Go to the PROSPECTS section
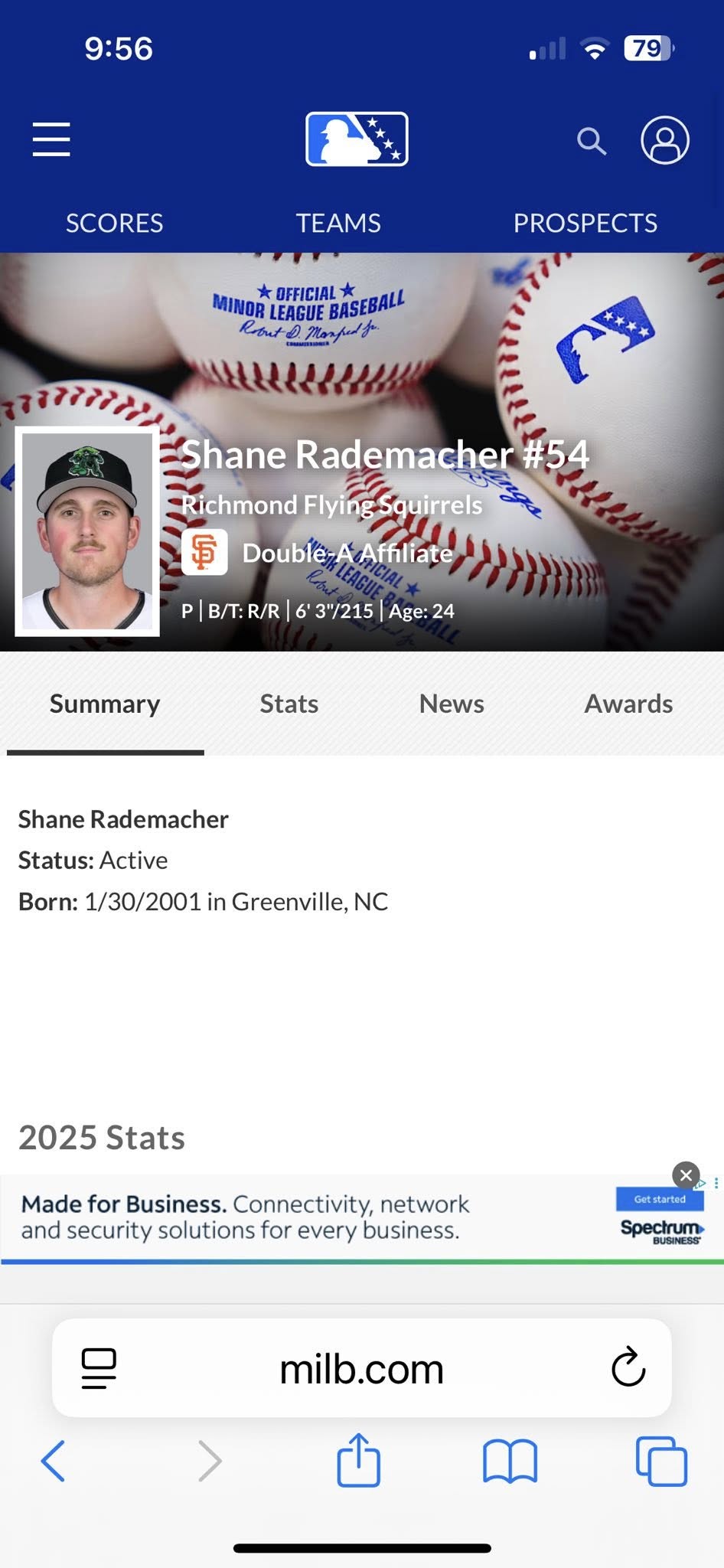 585,223
